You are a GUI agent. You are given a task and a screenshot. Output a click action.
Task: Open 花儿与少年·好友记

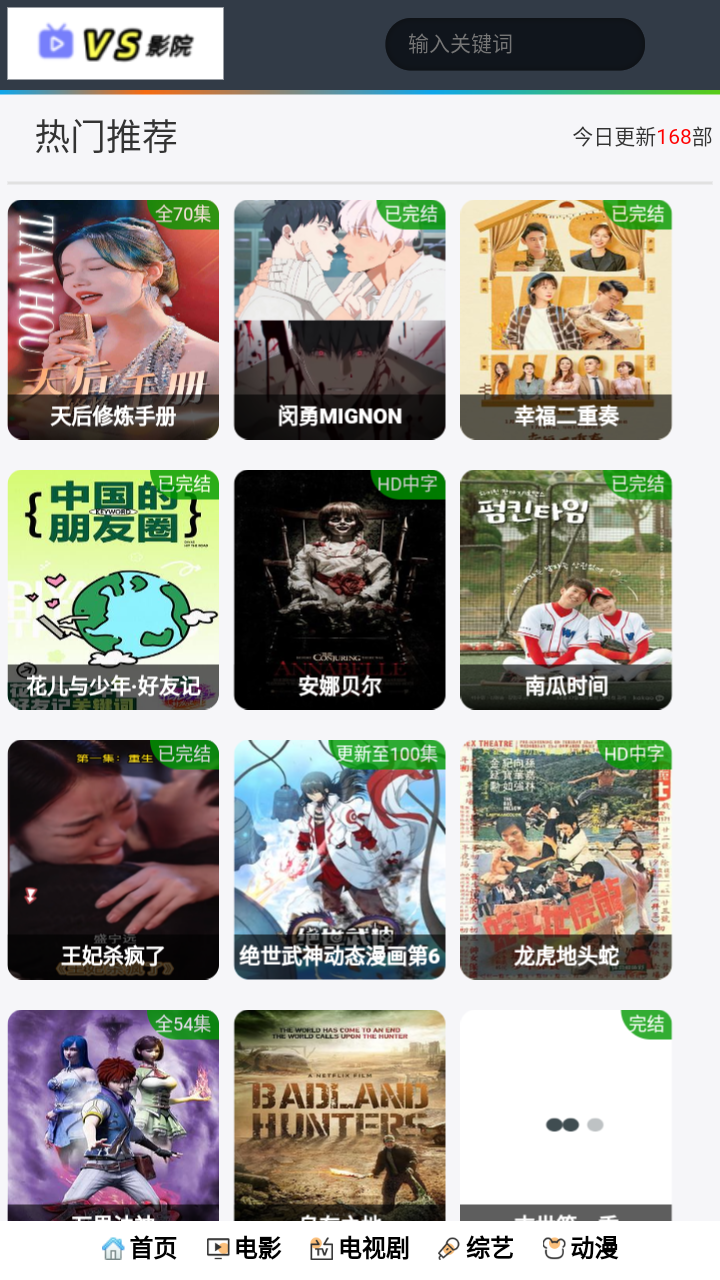click(x=113, y=590)
